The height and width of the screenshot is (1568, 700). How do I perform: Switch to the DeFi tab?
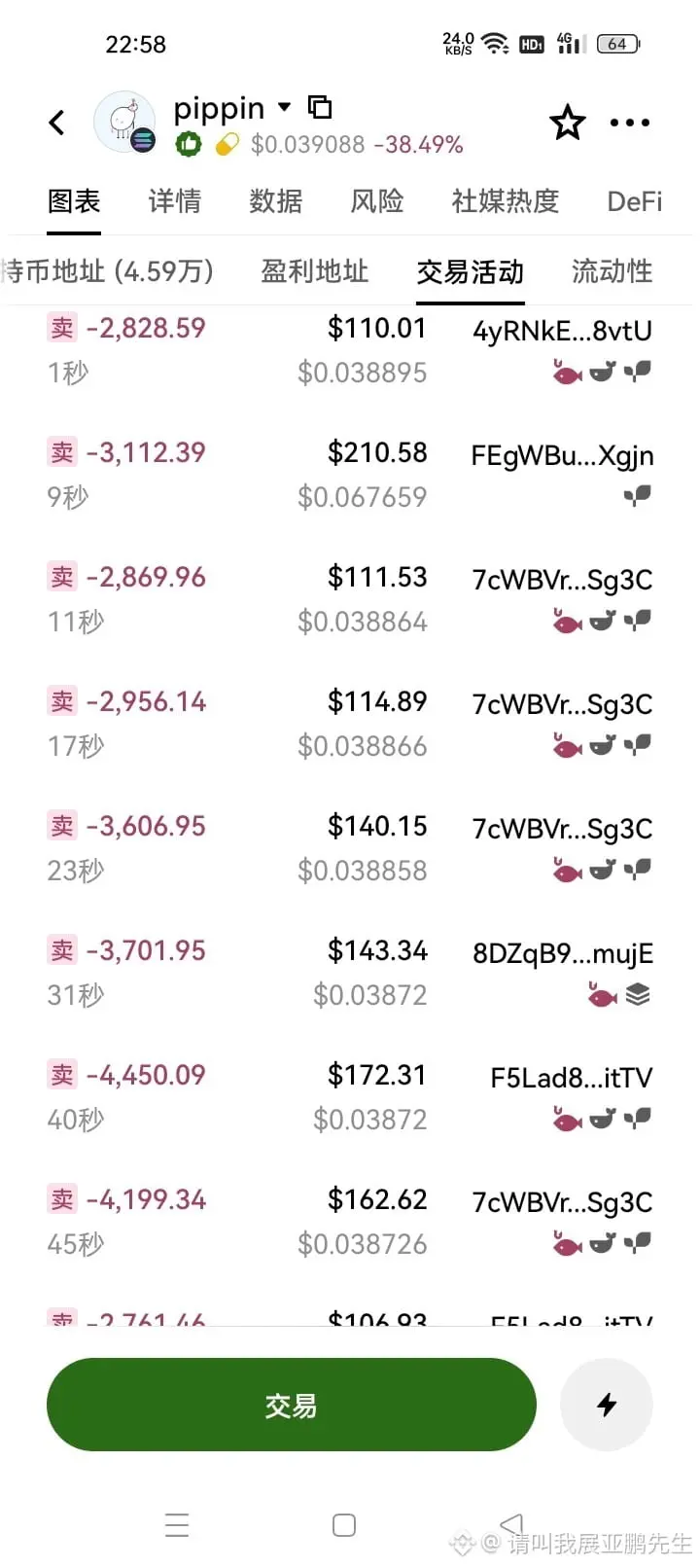coord(635,201)
